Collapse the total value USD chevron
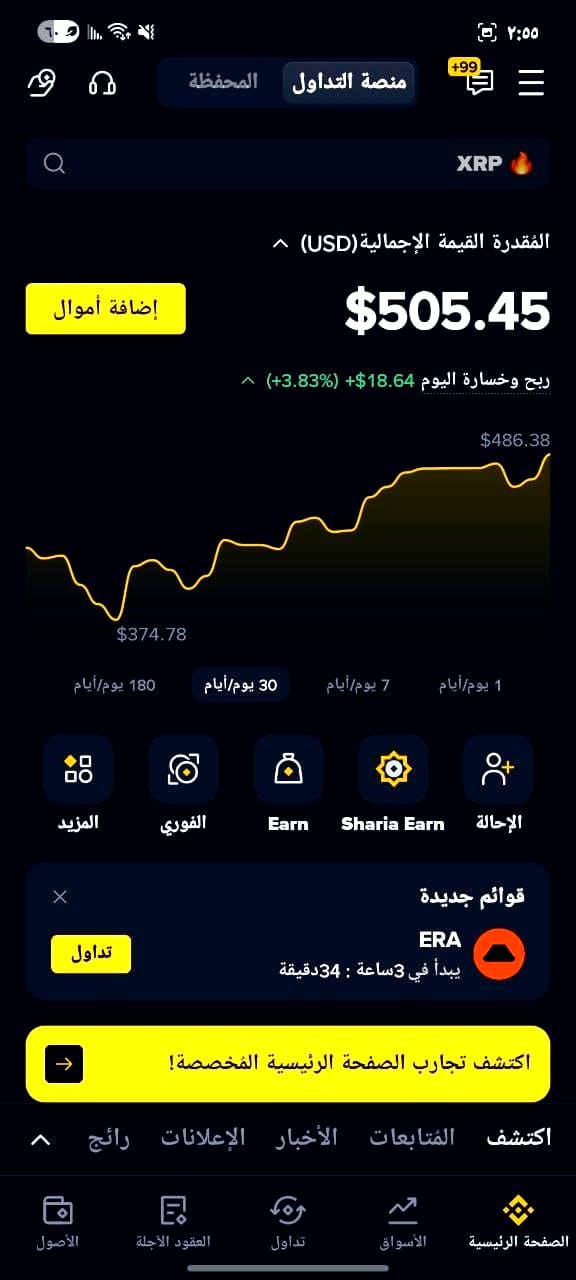 click(x=281, y=244)
